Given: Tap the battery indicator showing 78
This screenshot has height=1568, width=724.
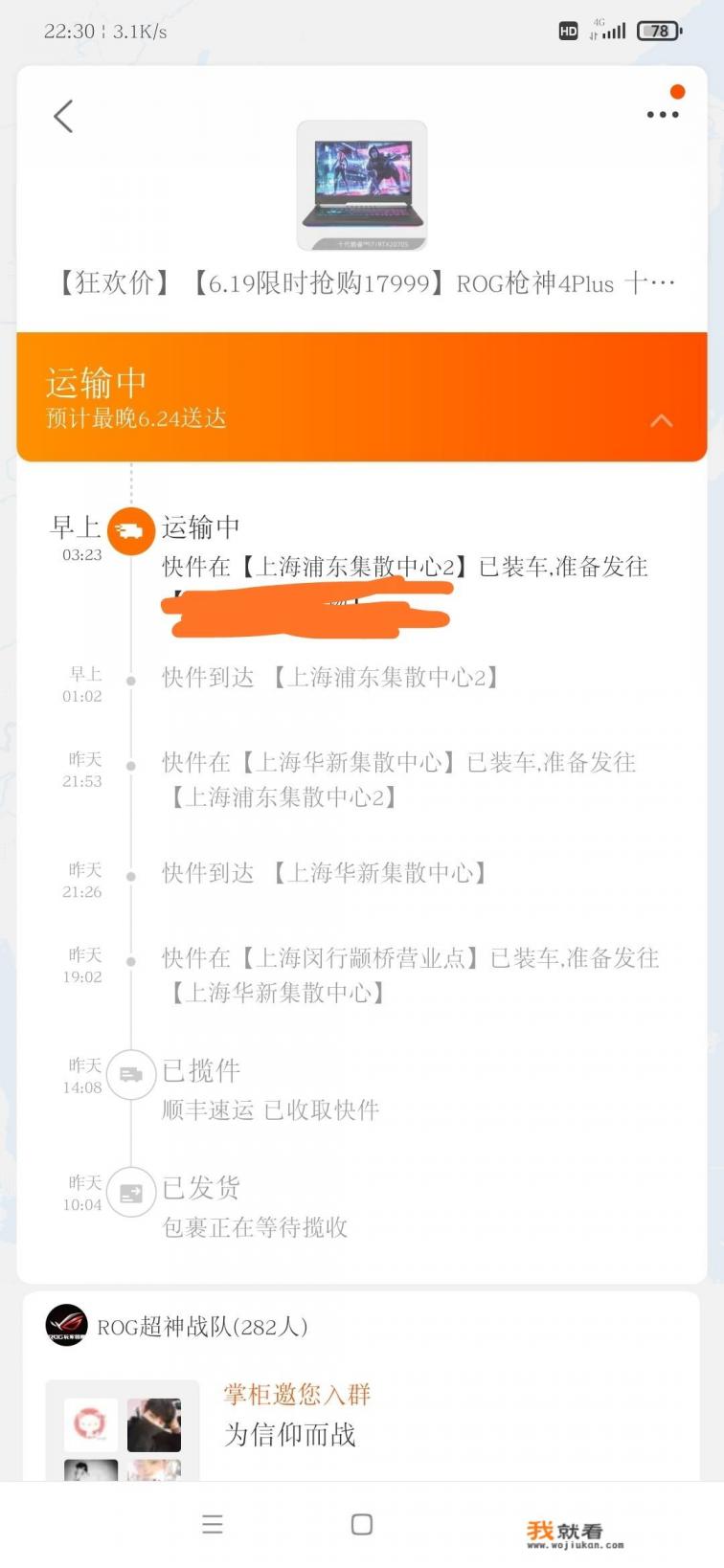Looking at the screenshot, I should 658,31.
